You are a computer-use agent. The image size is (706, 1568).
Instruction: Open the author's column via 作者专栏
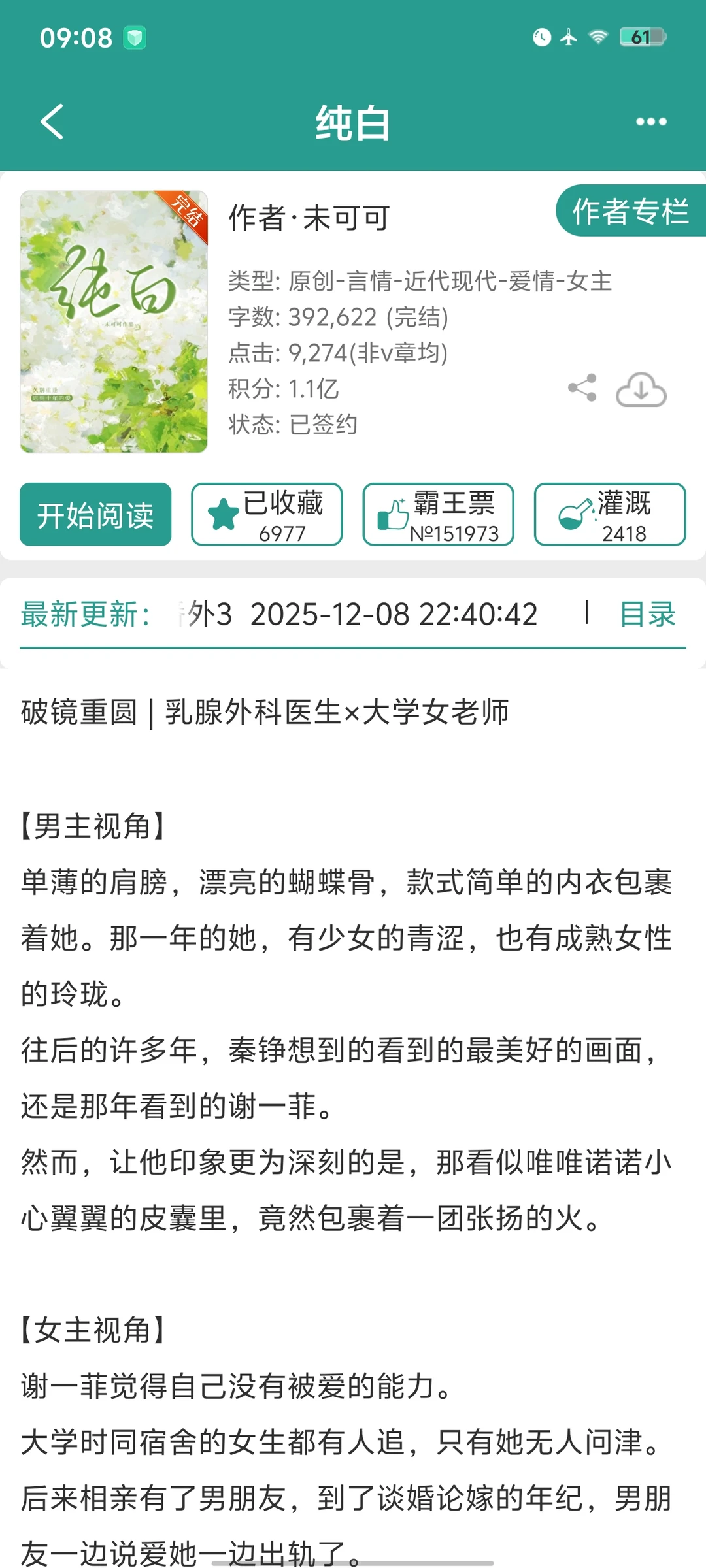tap(630, 212)
